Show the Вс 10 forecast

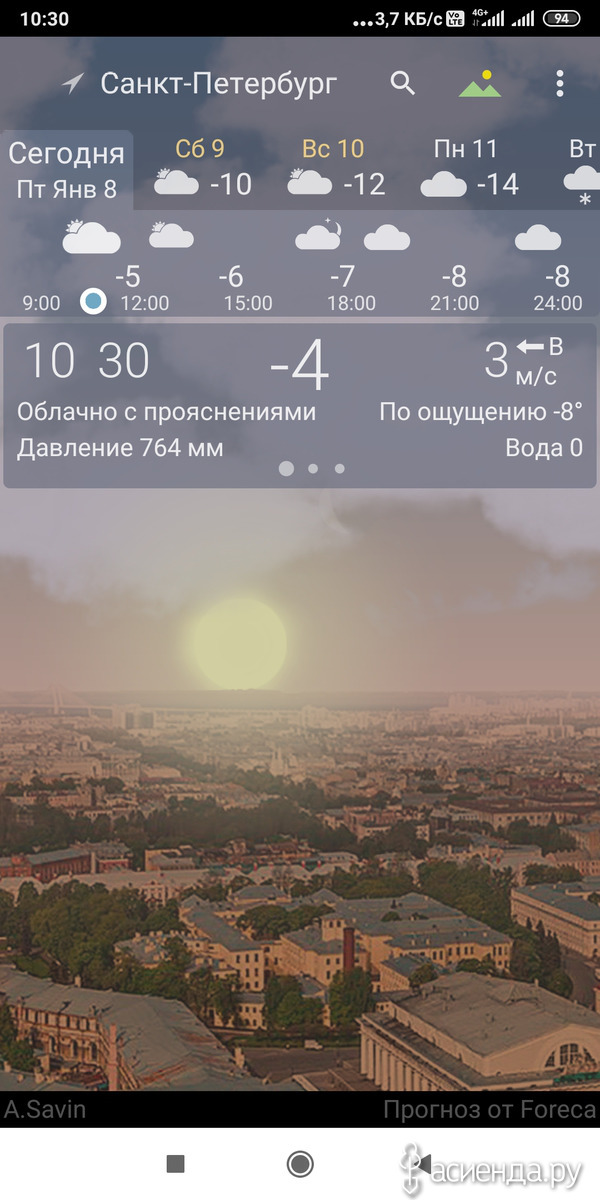335,168
